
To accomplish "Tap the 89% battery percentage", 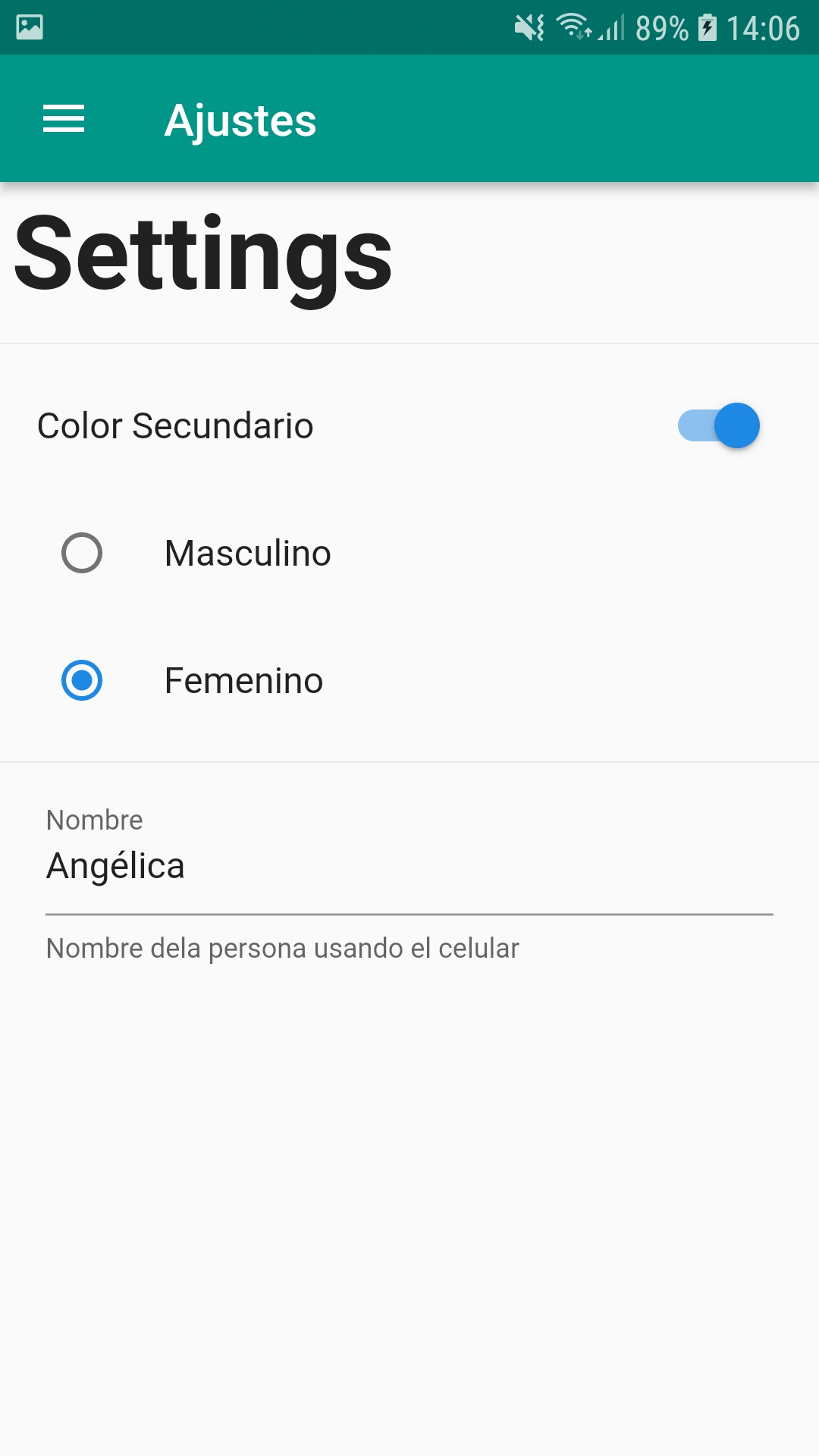I will [x=661, y=24].
